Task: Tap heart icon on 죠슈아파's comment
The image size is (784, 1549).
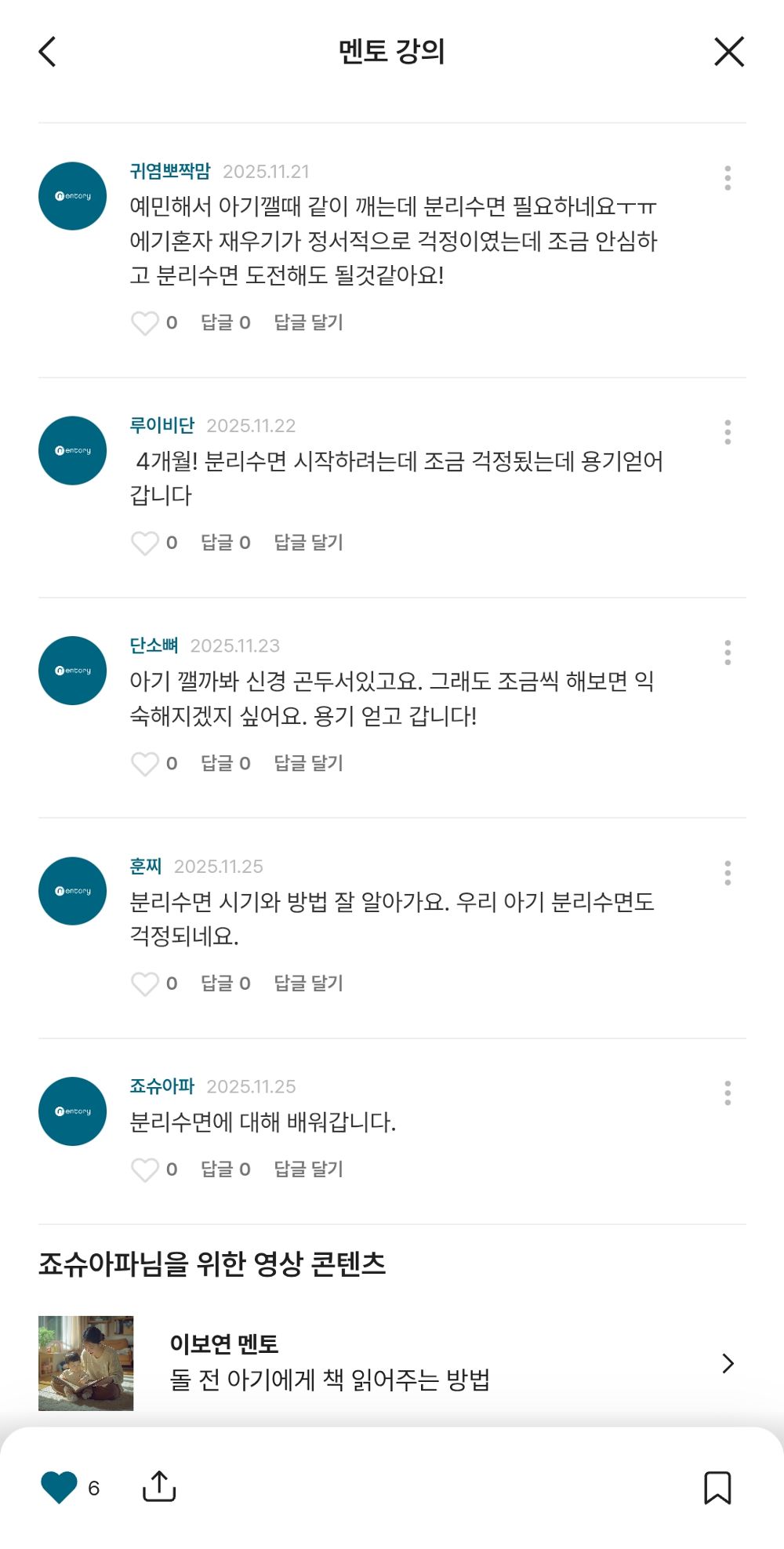Action: click(146, 1169)
